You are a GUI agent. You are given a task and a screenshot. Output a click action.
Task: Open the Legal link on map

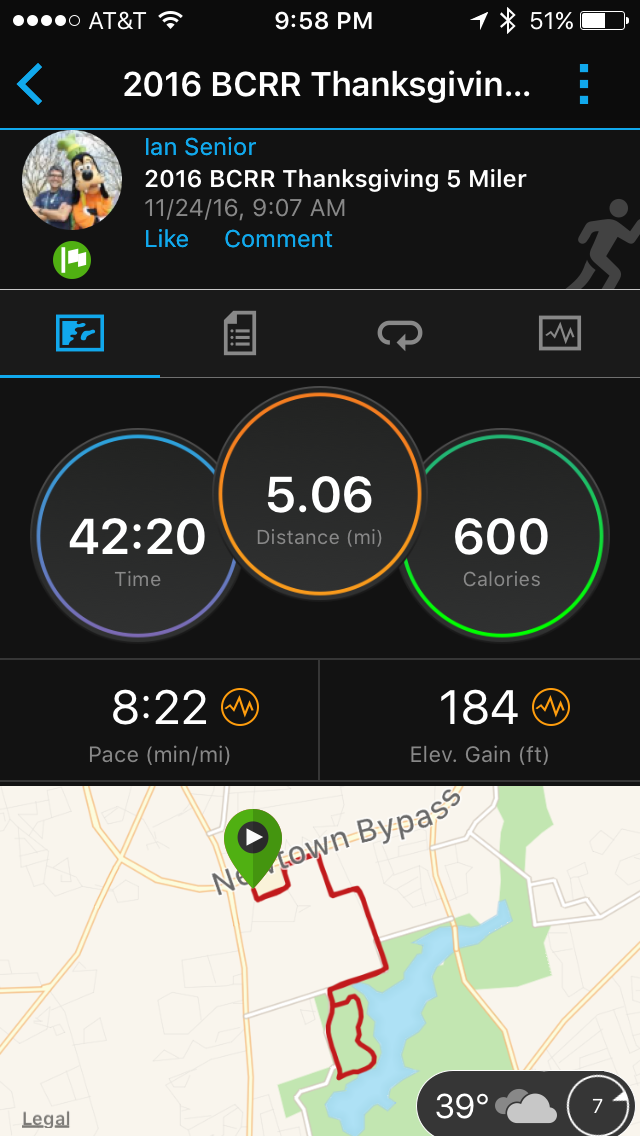45,1119
